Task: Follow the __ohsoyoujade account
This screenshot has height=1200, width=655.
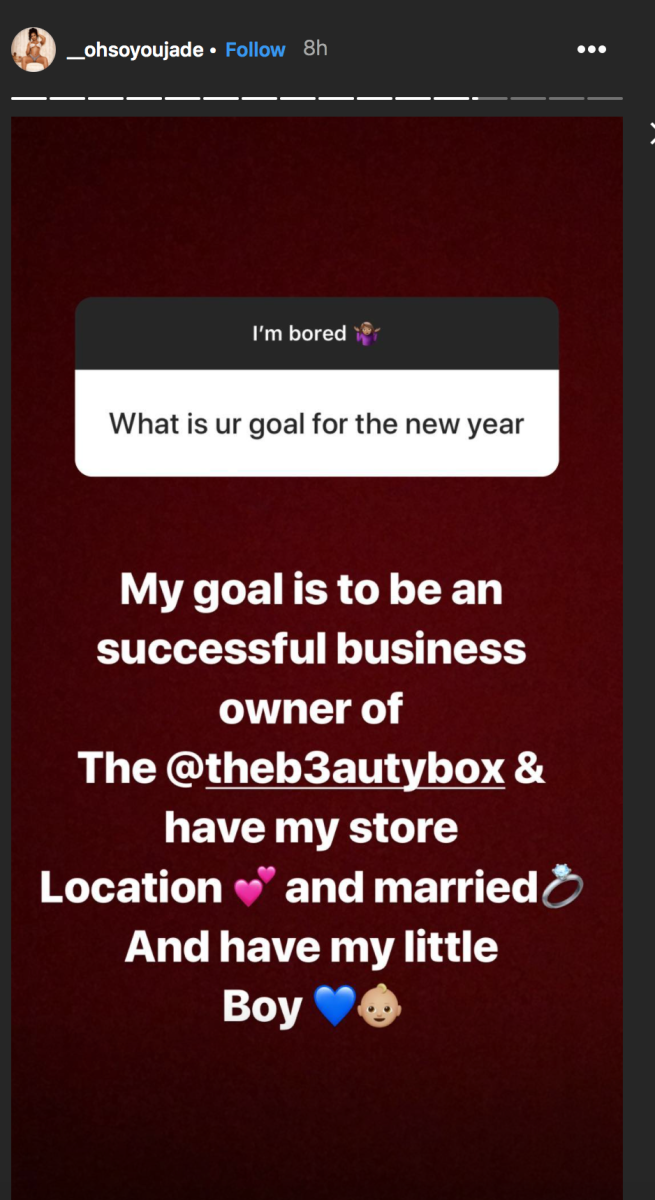Action: coord(255,49)
